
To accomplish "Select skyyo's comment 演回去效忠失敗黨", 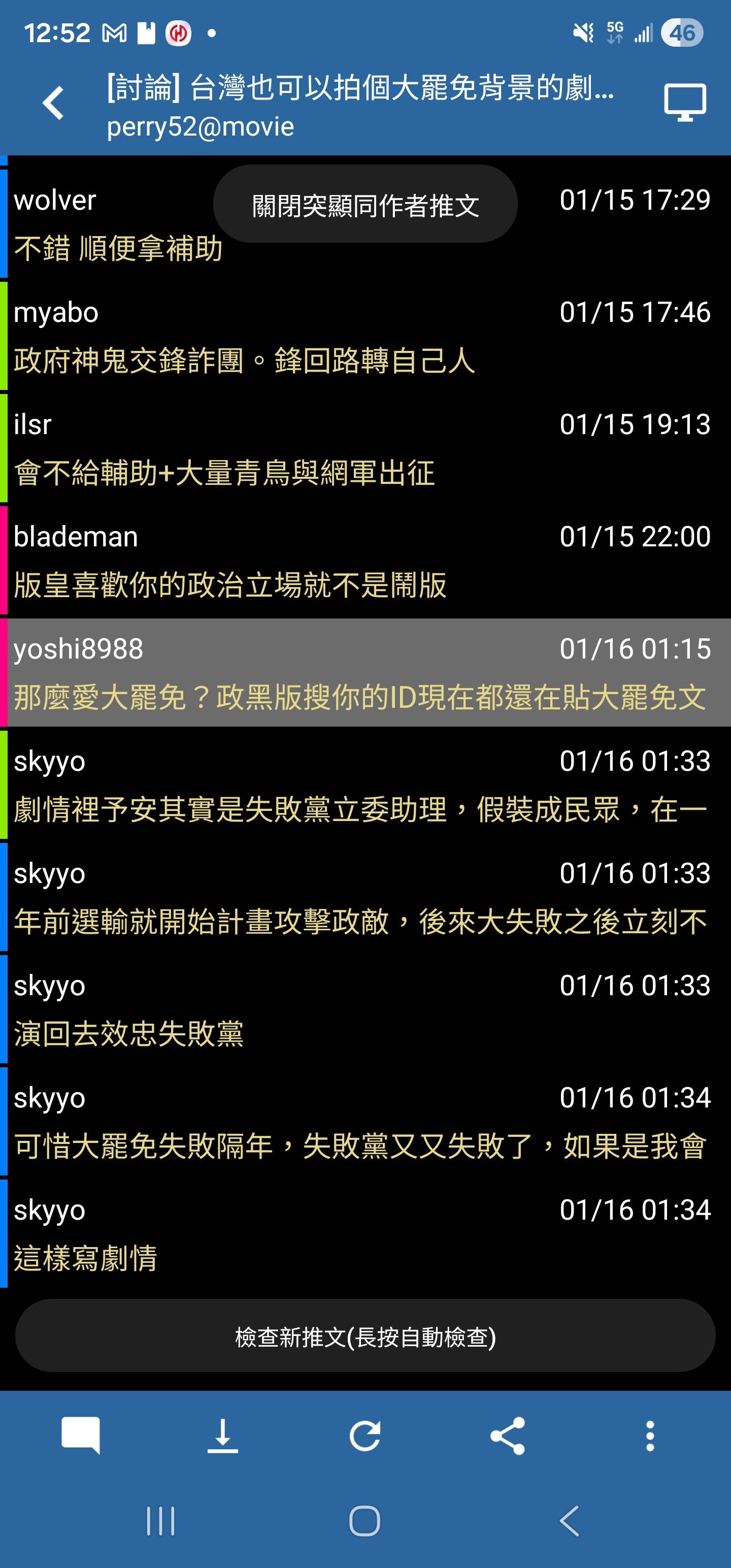I will [365, 1010].
